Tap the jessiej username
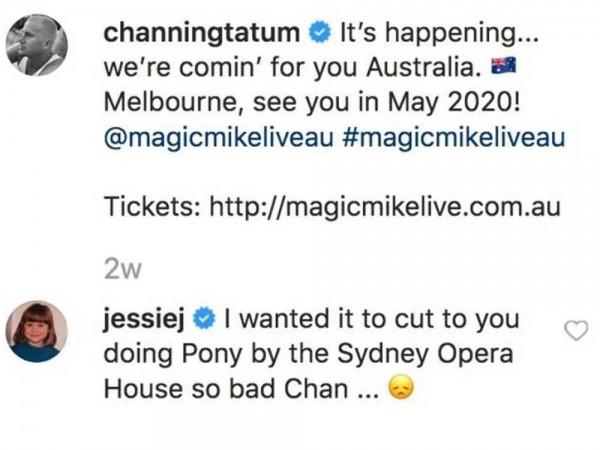The height and width of the screenshot is (450, 600). pos(142,319)
